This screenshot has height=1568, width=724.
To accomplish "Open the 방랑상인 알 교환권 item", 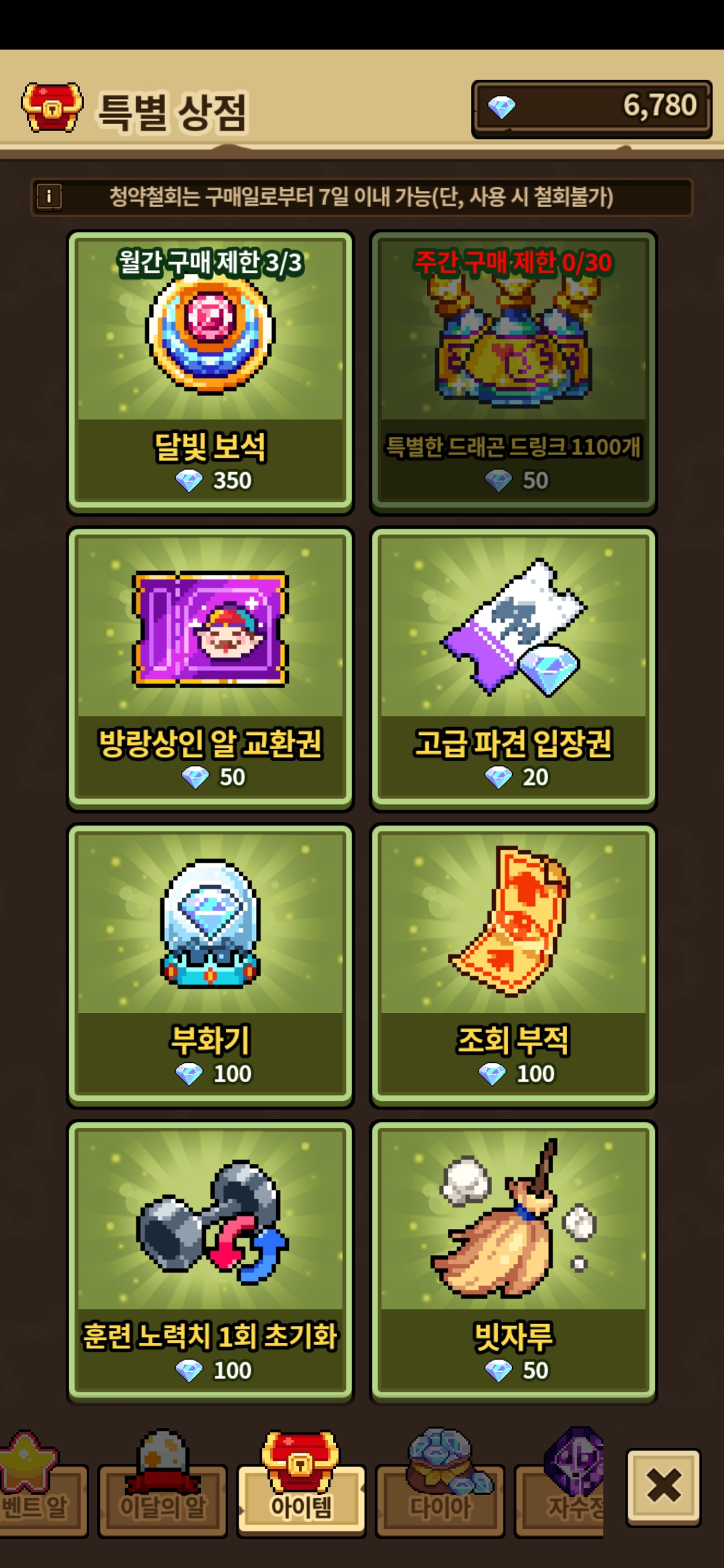I will click(210, 669).
